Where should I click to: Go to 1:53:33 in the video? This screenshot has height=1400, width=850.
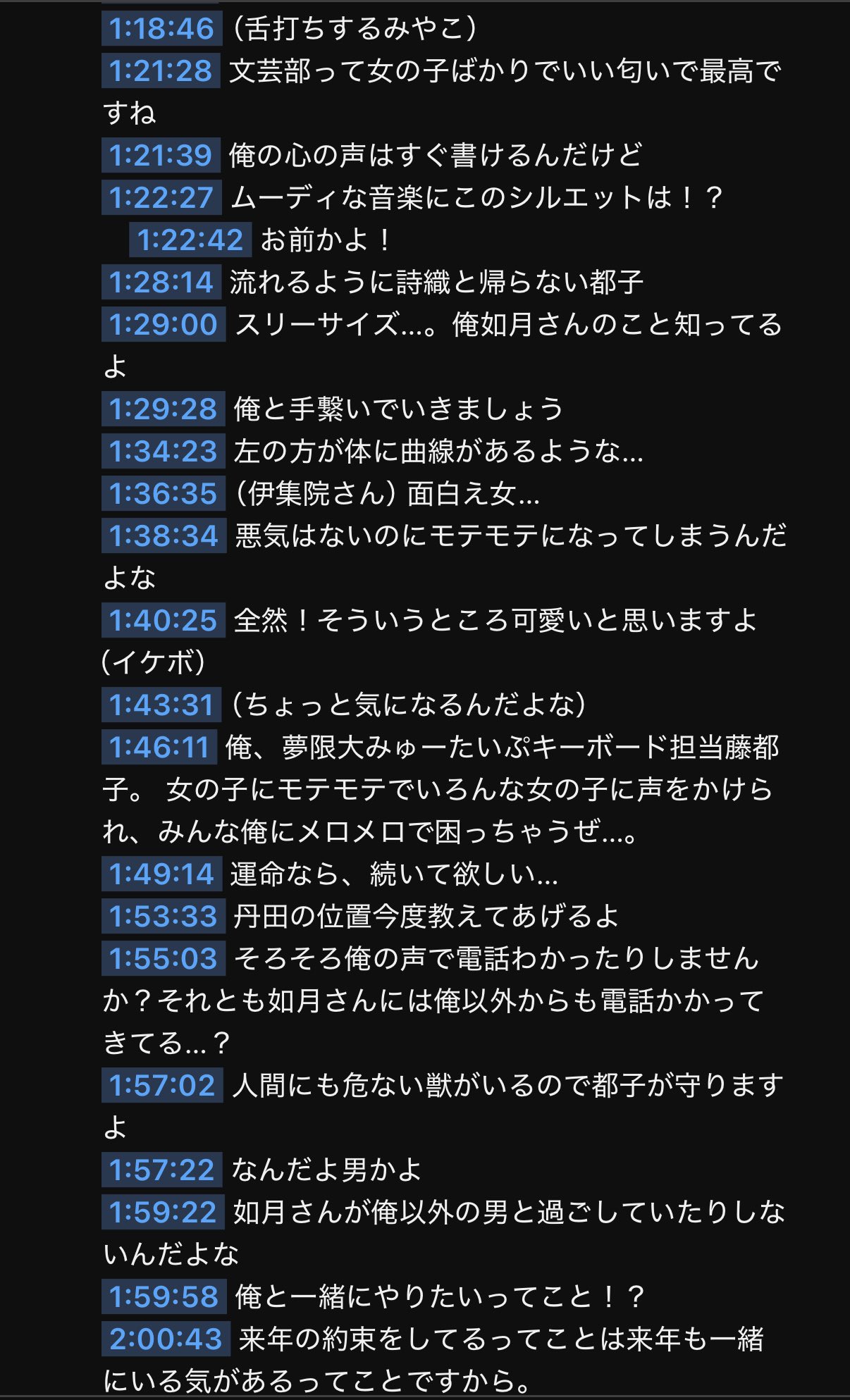click(164, 917)
